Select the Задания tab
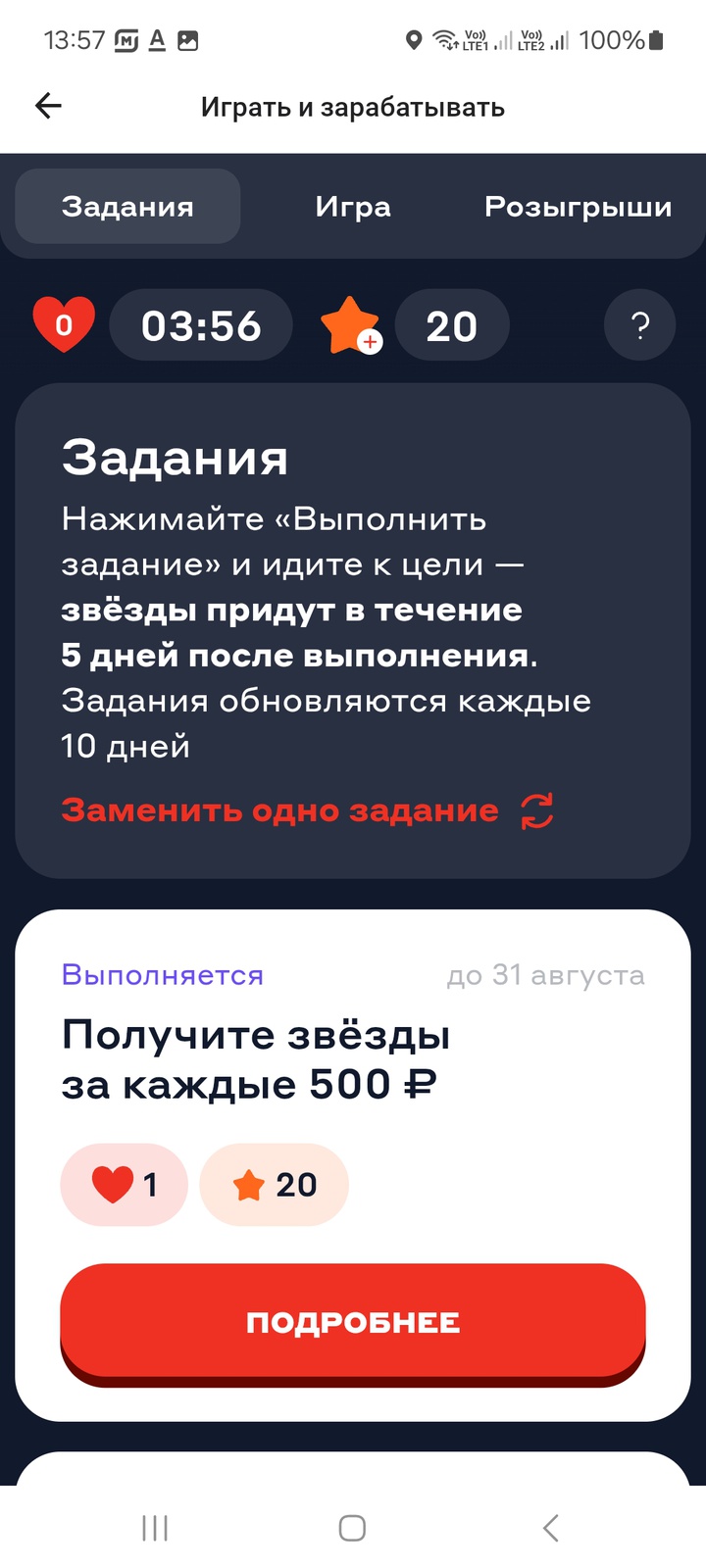The image size is (706, 1568). click(127, 207)
